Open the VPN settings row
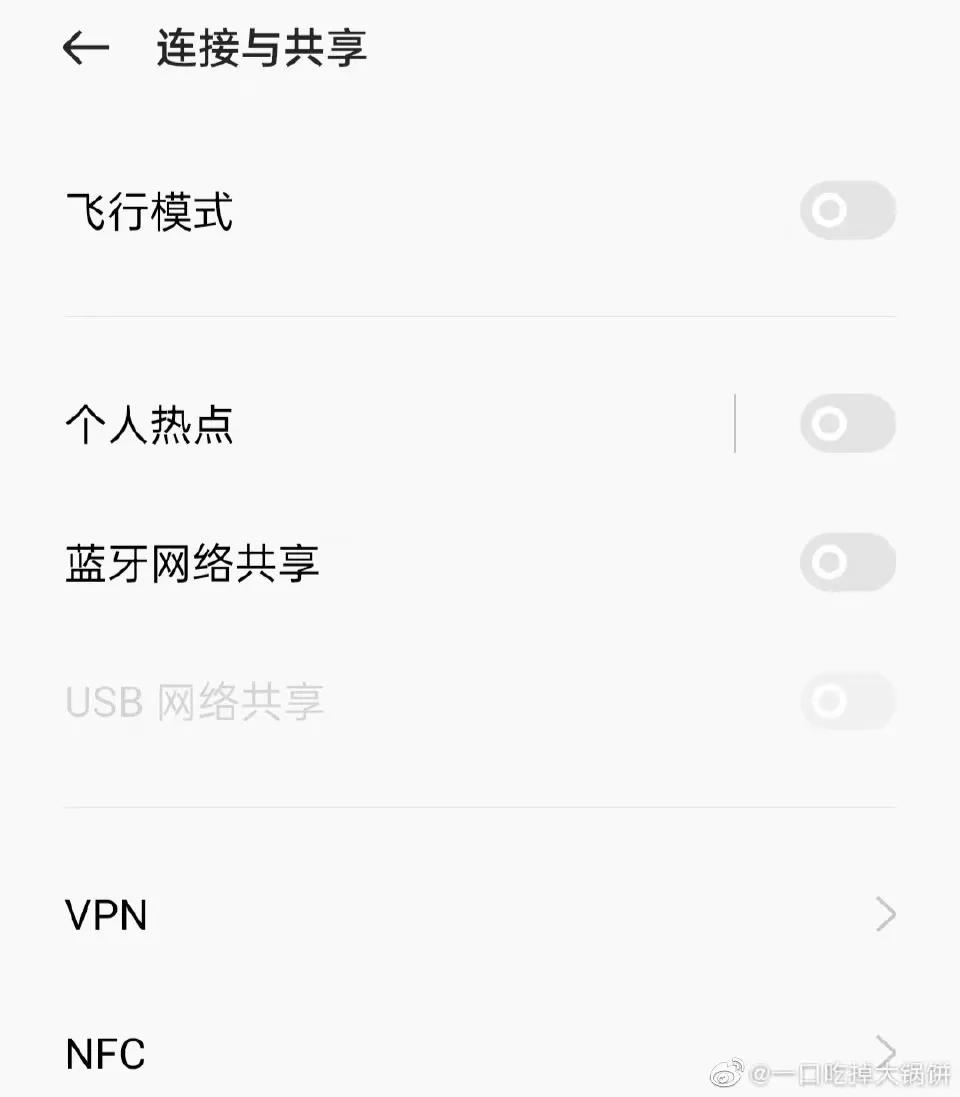960x1097 pixels. [480, 915]
